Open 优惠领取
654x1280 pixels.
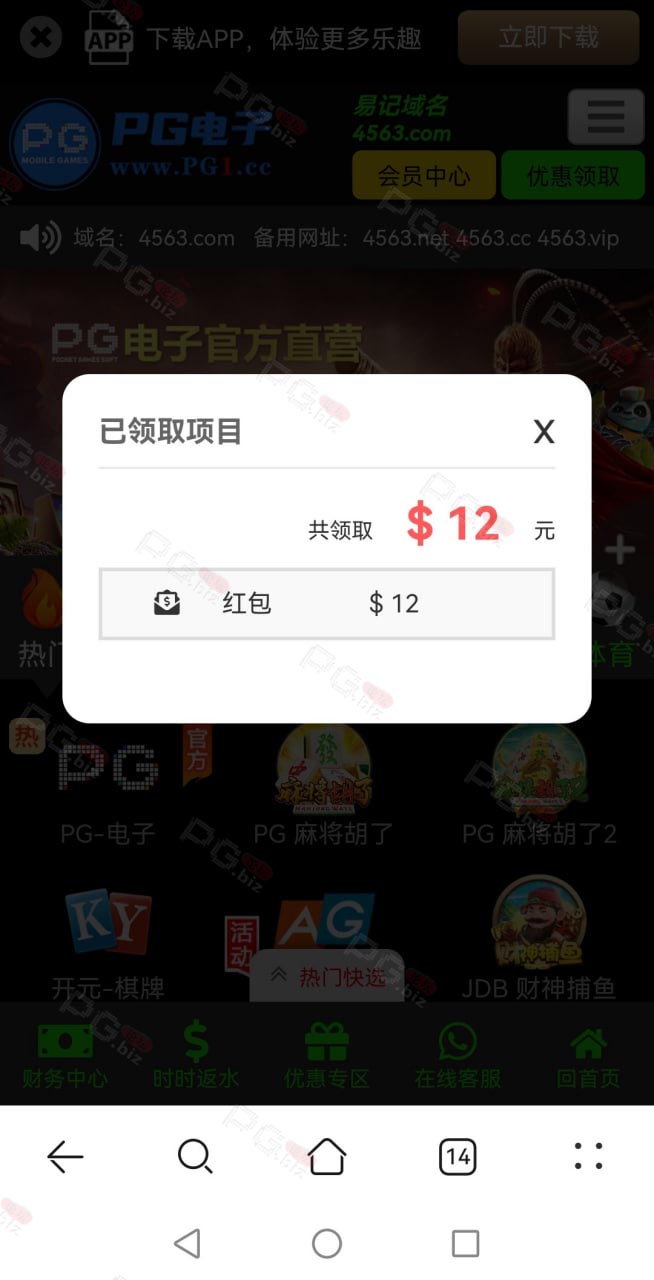[573, 176]
